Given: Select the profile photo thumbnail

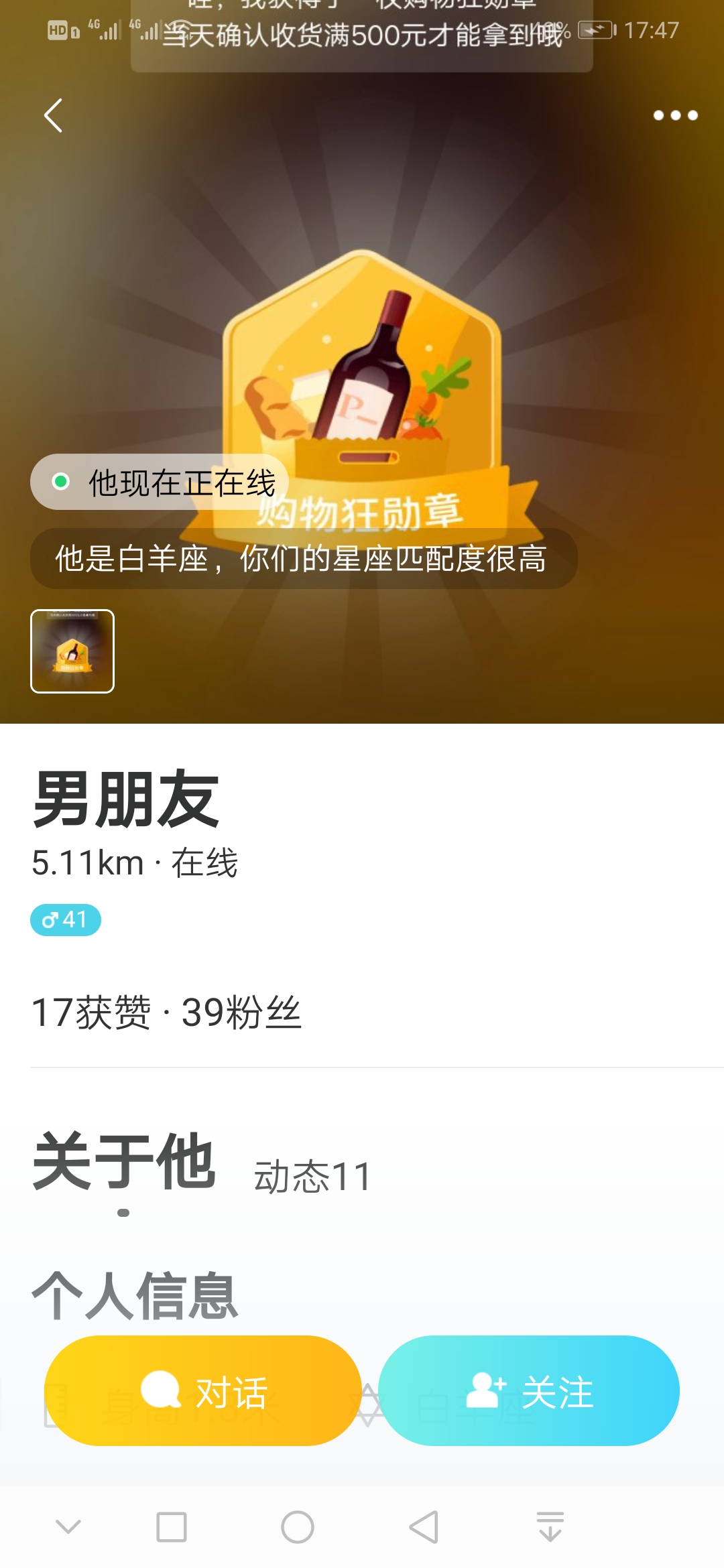Looking at the screenshot, I should point(72,651).
